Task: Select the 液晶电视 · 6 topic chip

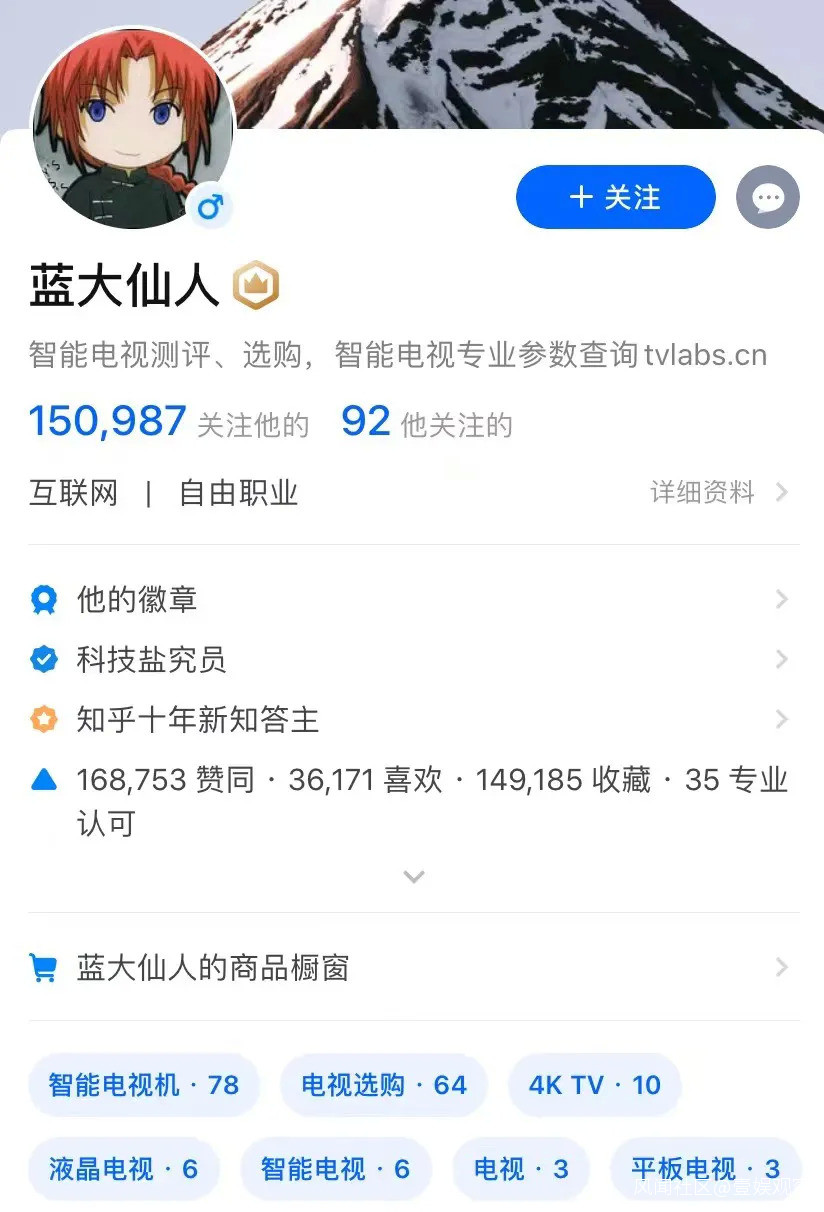Action: click(x=123, y=1169)
